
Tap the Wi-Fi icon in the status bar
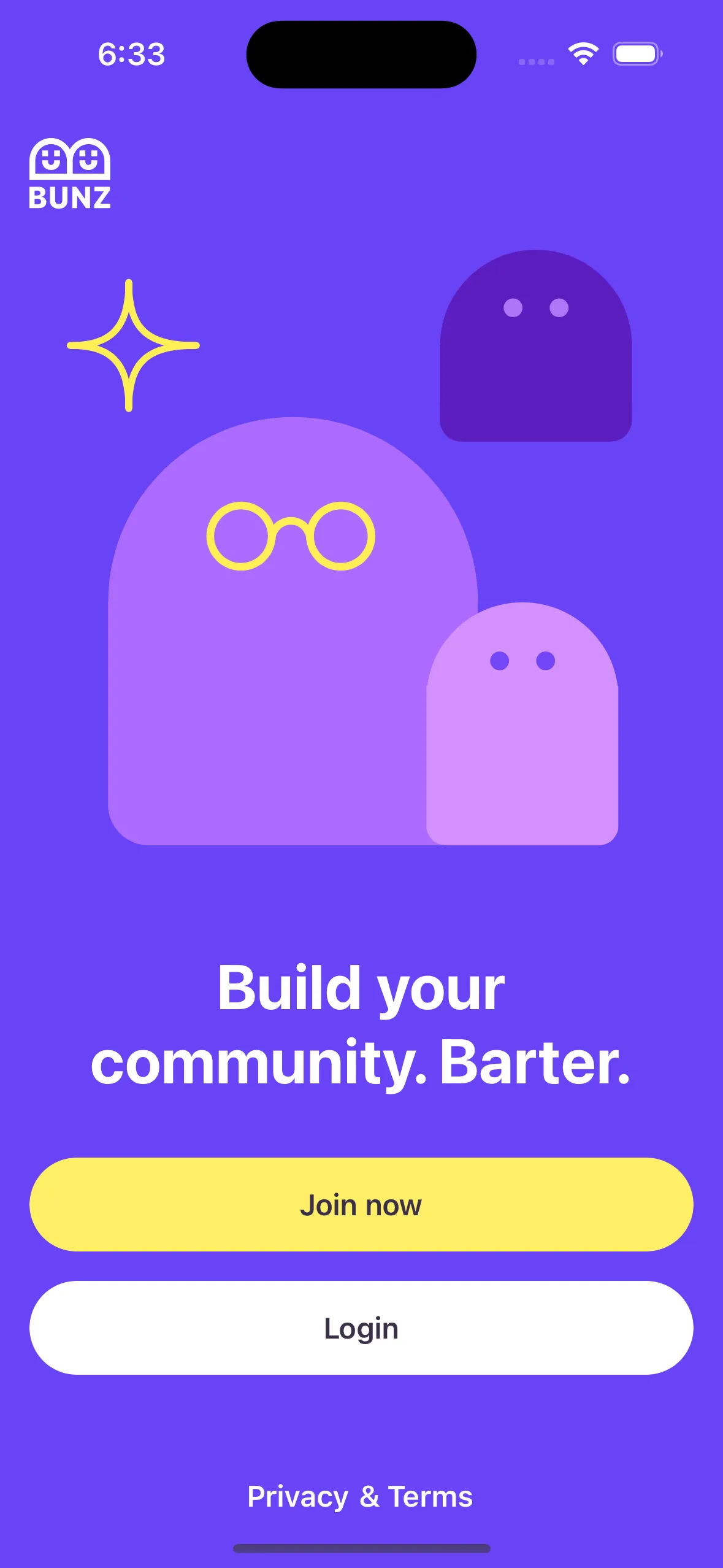pos(583,54)
